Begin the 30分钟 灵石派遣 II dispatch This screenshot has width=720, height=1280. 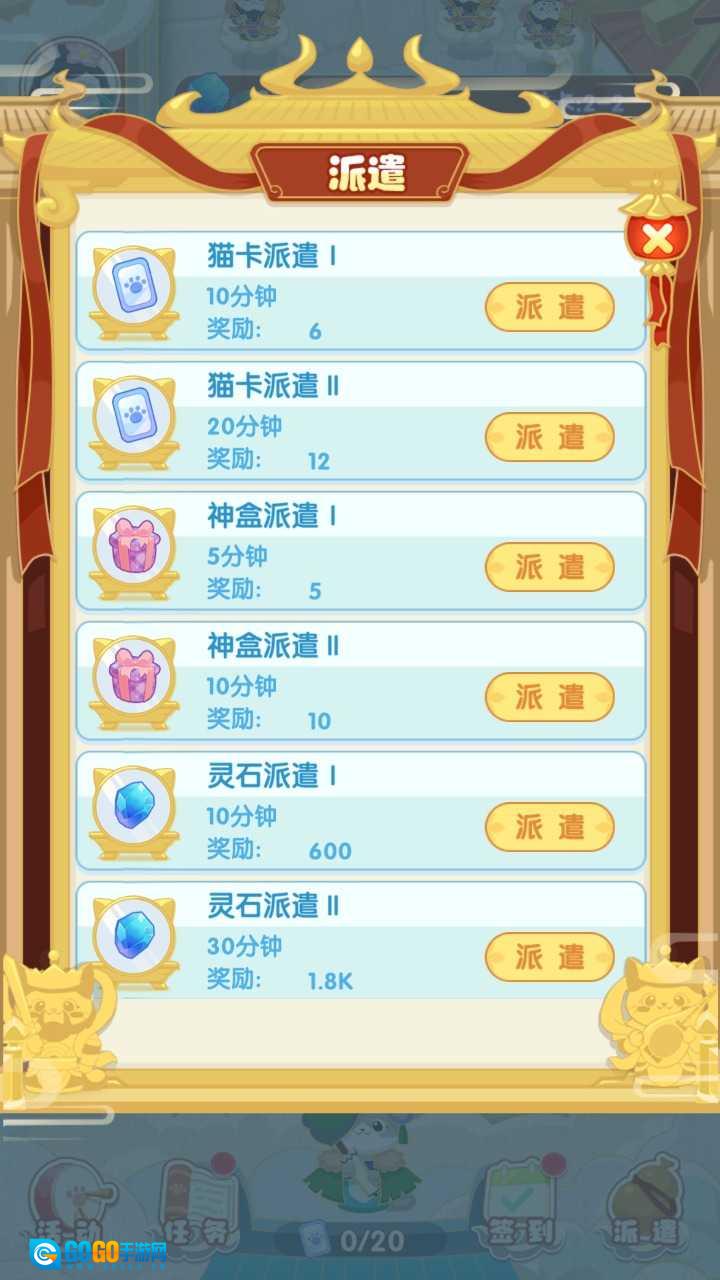coord(549,957)
